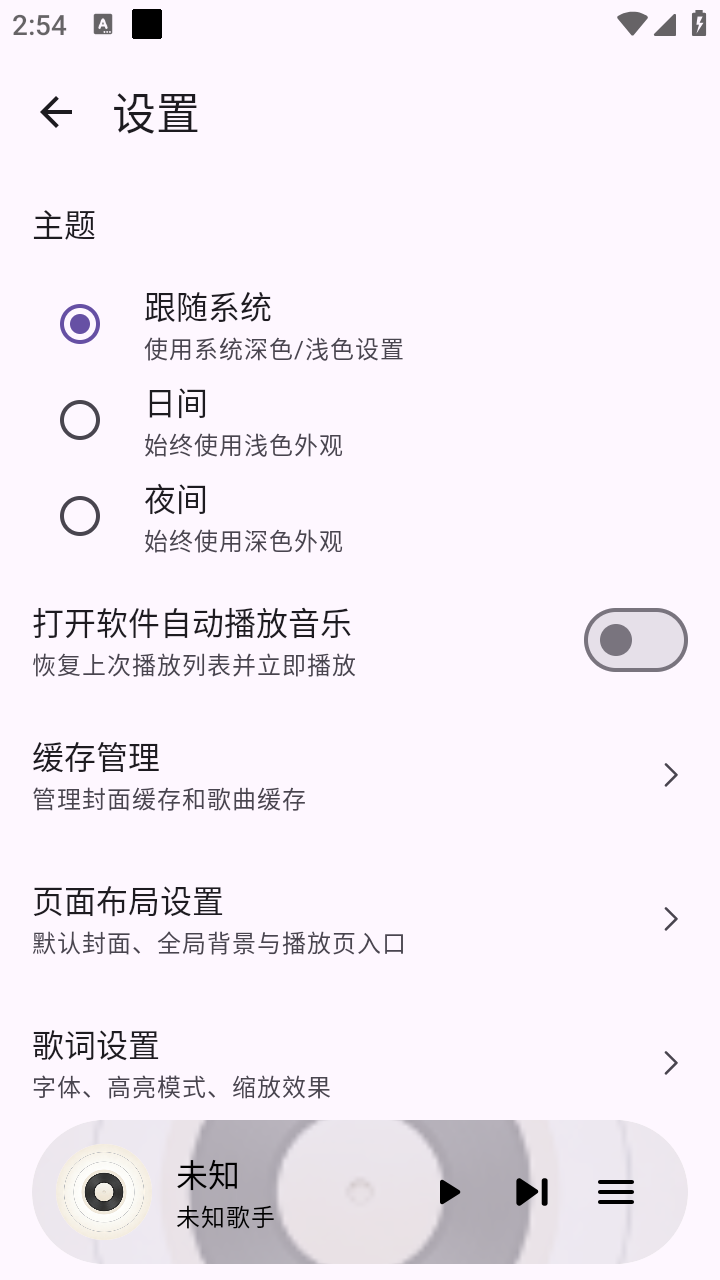The width and height of the screenshot is (720, 1280).
Task: Enable auto-play music on app launch
Action: [635, 639]
